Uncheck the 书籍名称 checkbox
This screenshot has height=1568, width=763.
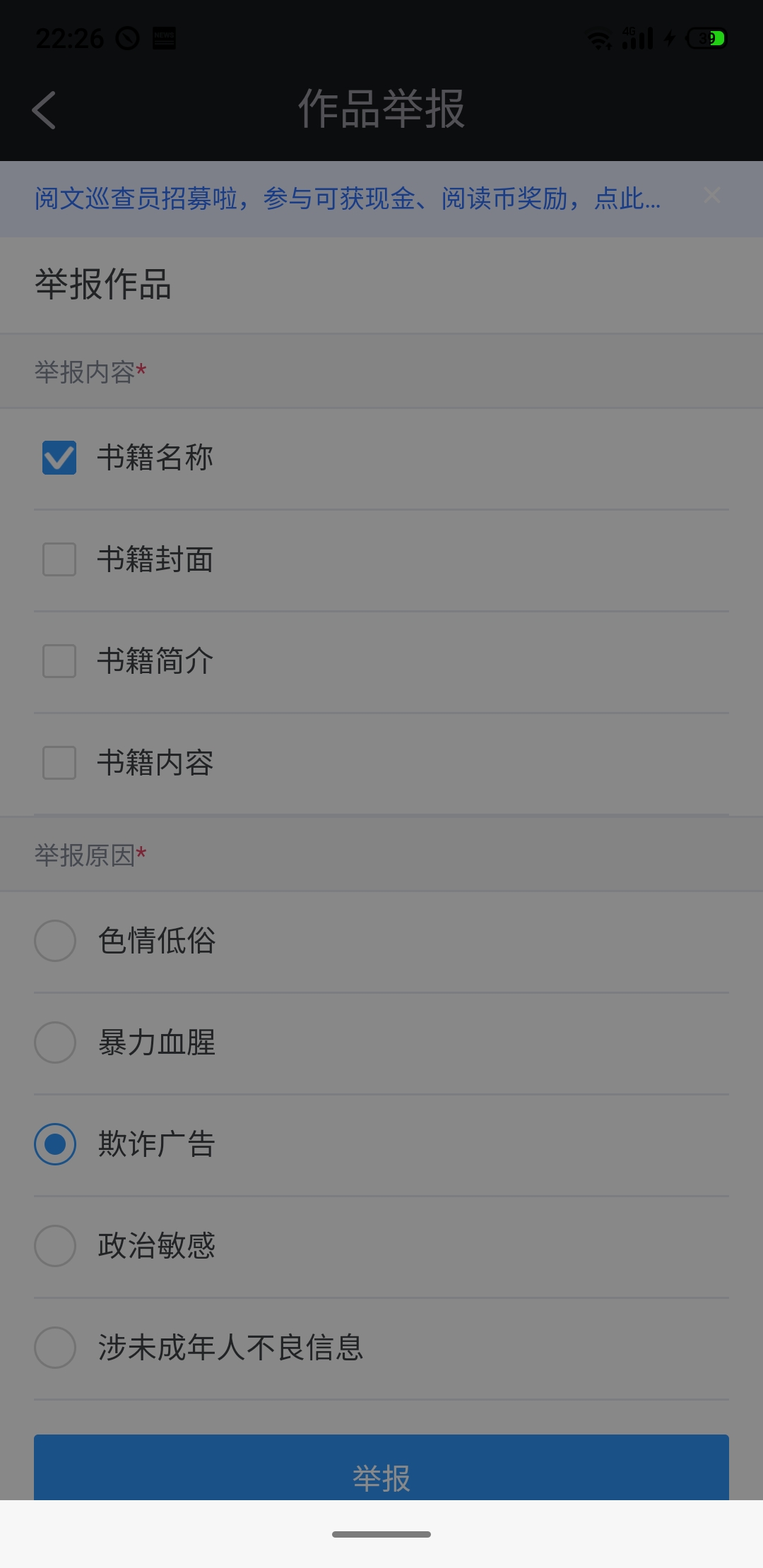pos(59,458)
